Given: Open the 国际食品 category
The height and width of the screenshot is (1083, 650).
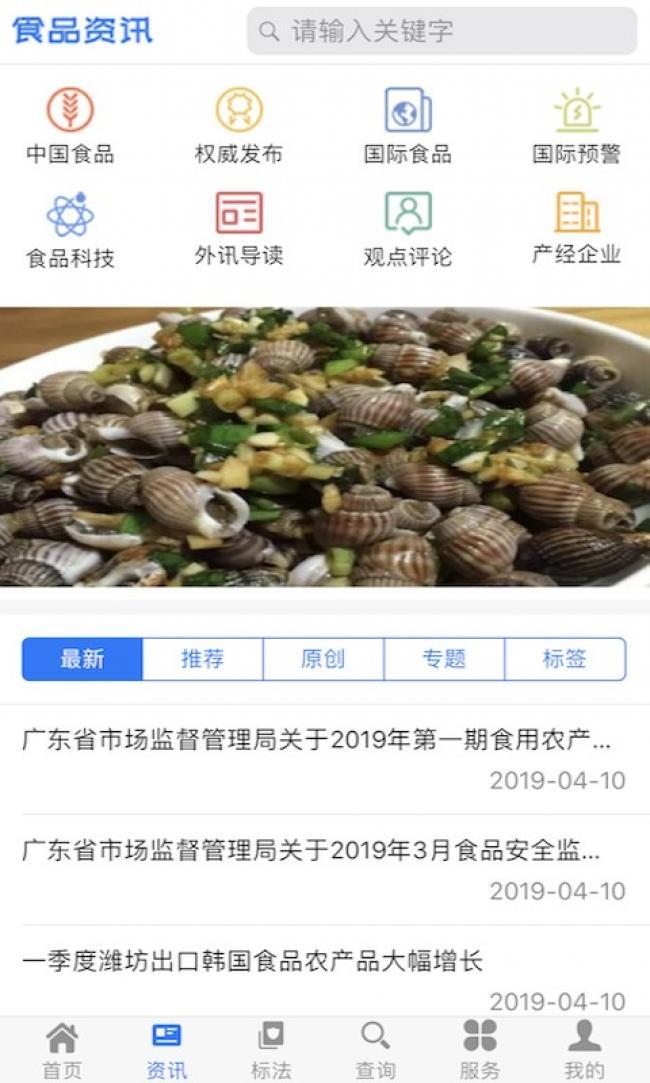Looking at the screenshot, I should click(408, 125).
